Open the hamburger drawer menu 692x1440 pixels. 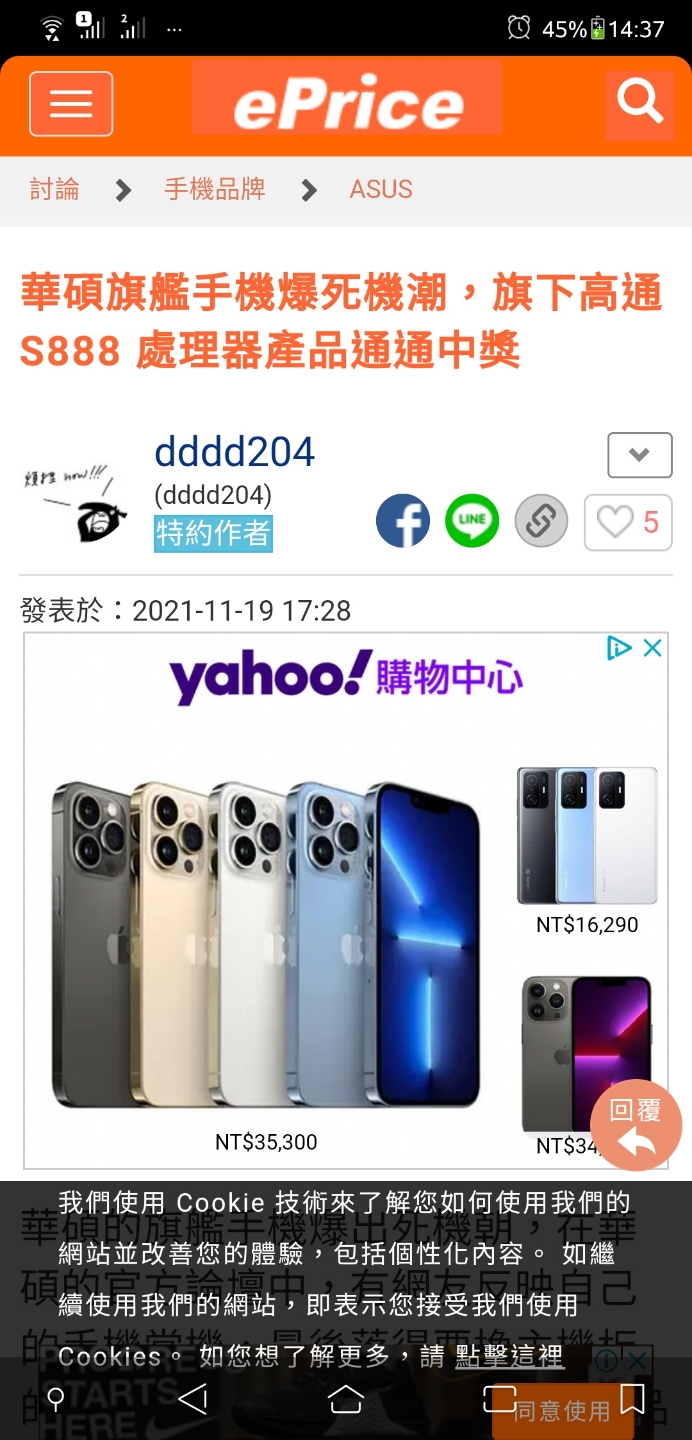pos(71,104)
